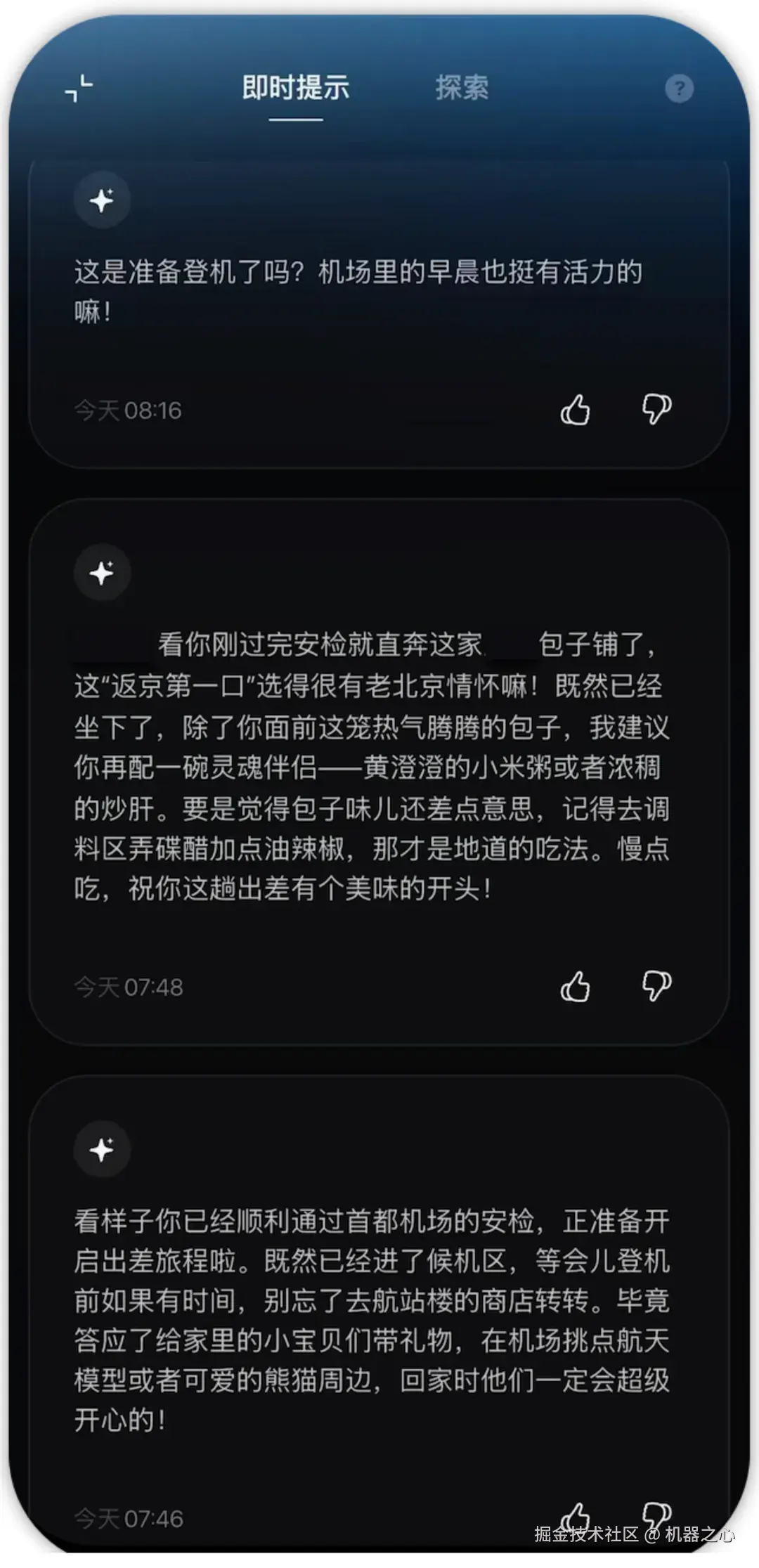759x1568 pixels.
Task: Tap the 今天 08:16 timestamp
Action: pyautogui.click(x=128, y=411)
